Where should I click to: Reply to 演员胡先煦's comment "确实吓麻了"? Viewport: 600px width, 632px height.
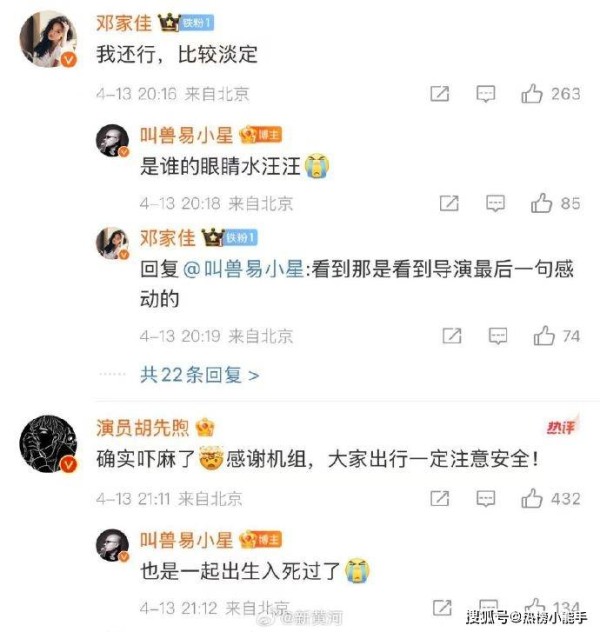(486, 497)
